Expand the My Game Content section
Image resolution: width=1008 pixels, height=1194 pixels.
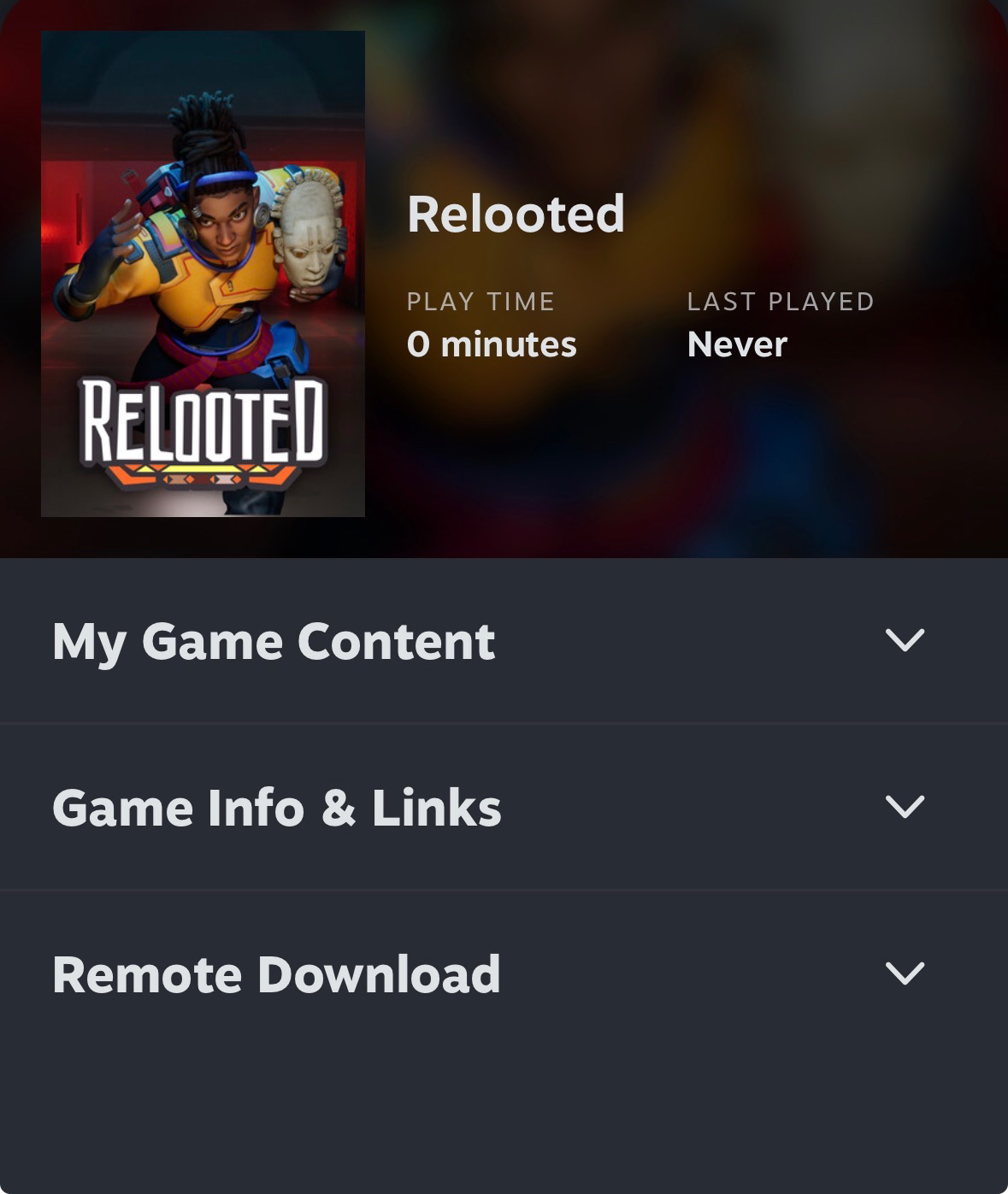click(x=905, y=640)
